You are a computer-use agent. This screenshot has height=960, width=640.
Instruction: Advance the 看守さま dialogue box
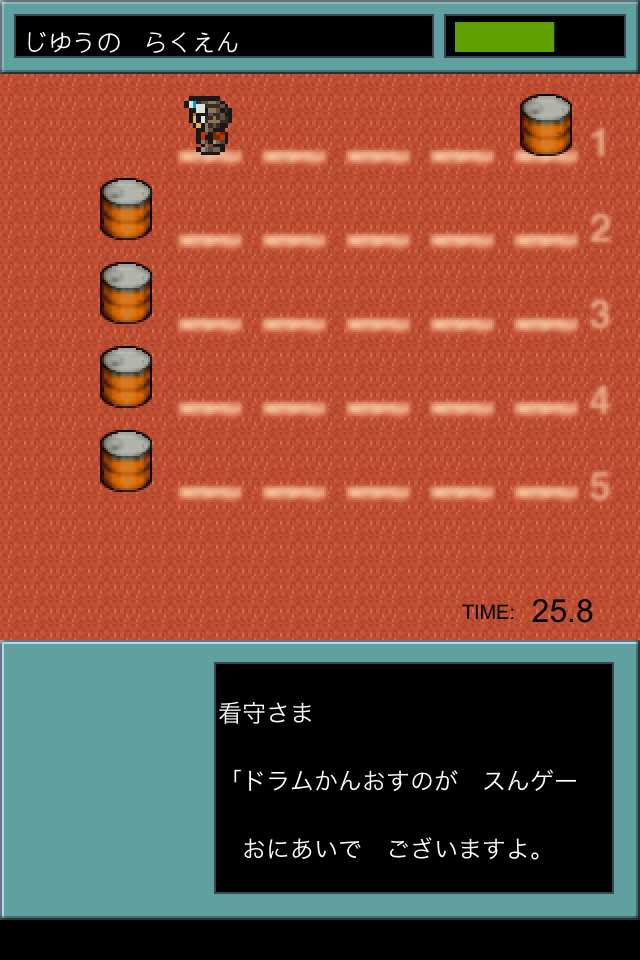[413, 778]
